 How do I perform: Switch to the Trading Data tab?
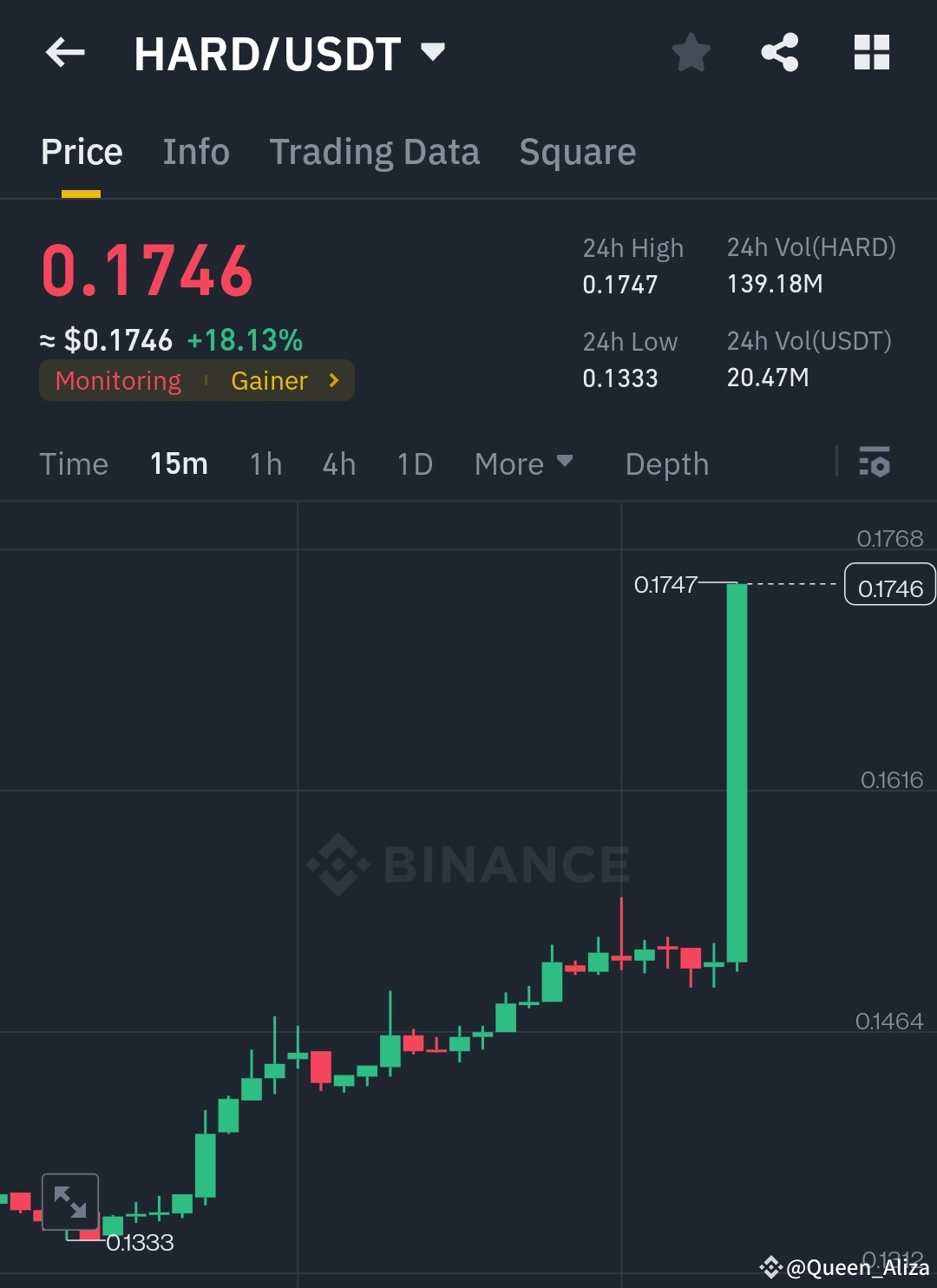(x=375, y=151)
